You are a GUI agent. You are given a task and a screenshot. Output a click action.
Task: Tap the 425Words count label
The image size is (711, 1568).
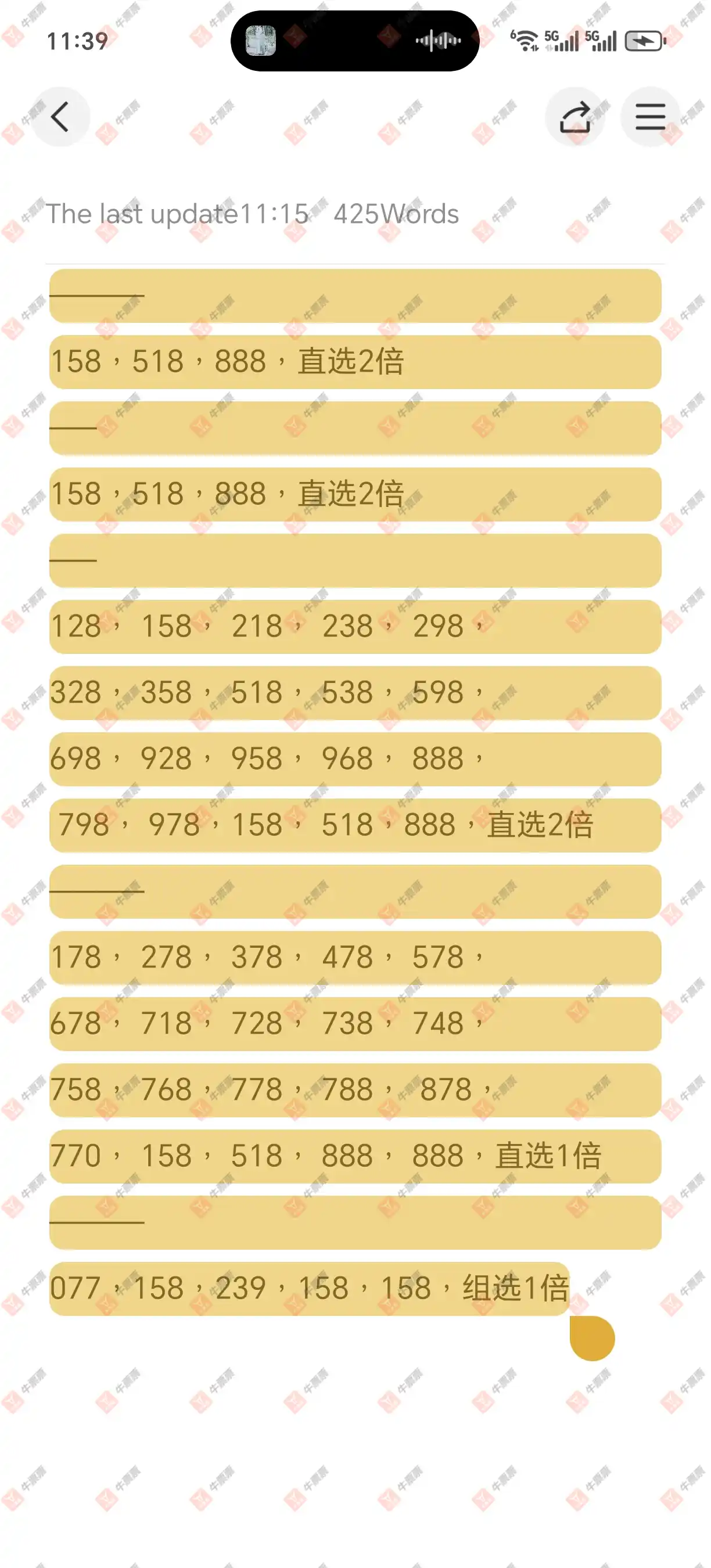396,213
